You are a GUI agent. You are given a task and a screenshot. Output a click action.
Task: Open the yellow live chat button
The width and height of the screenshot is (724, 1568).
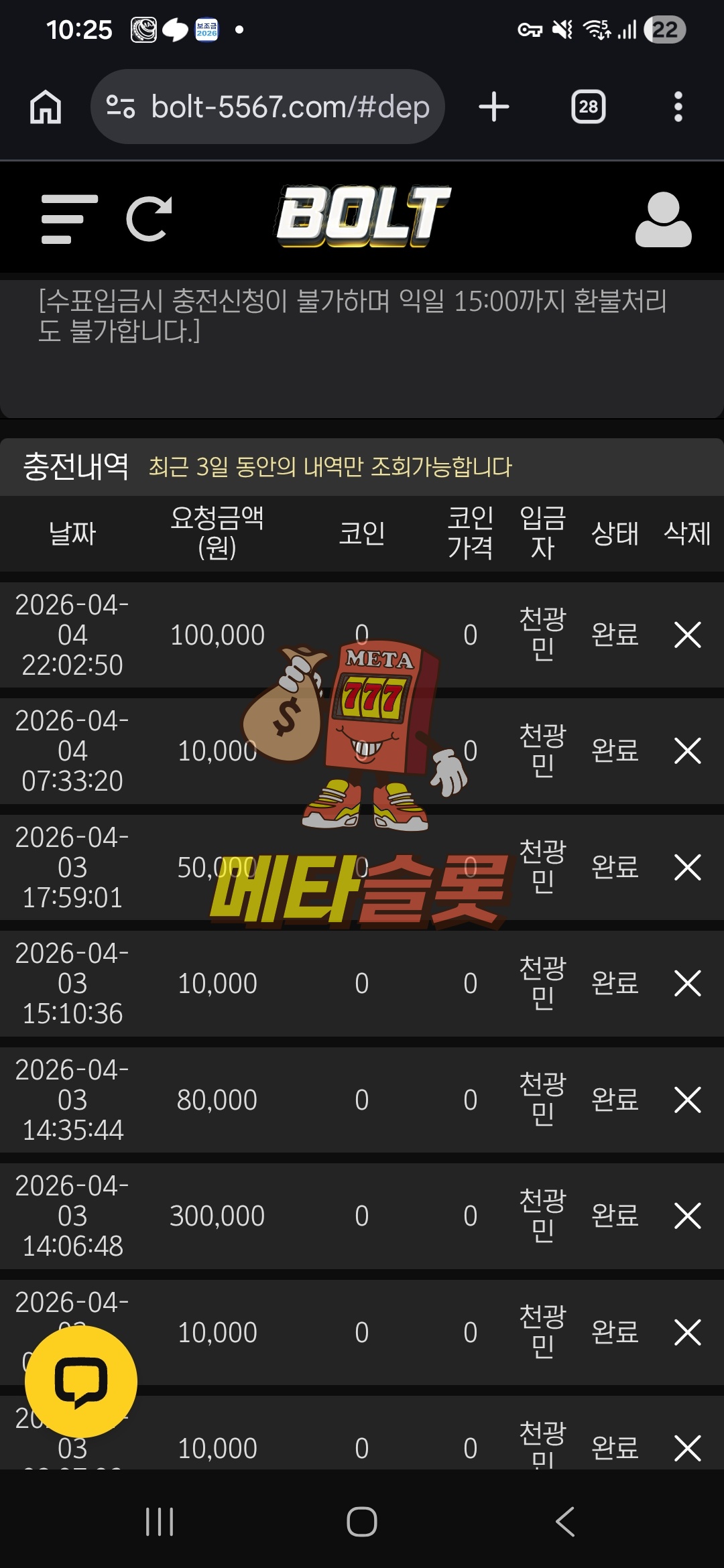[81, 1381]
